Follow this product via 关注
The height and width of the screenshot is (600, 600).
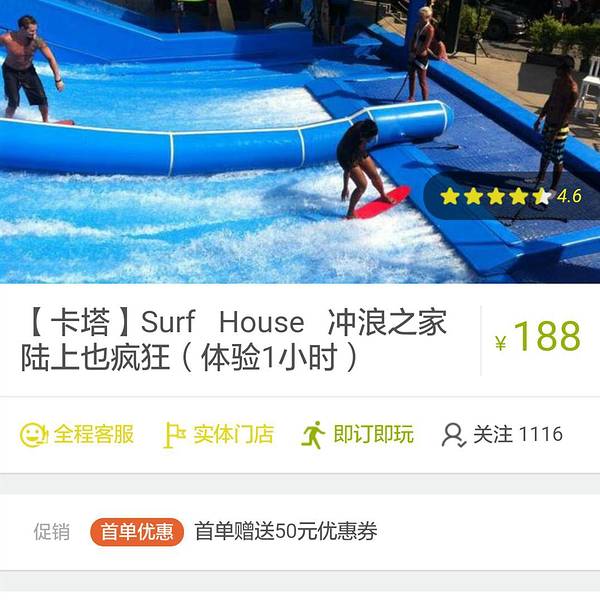click(501, 435)
